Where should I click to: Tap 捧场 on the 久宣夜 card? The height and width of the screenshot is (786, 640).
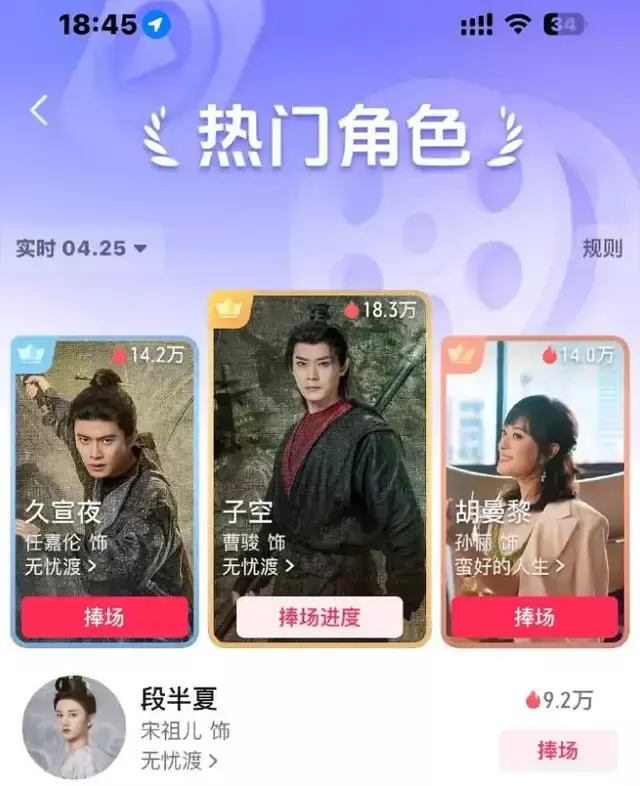point(104,617)
